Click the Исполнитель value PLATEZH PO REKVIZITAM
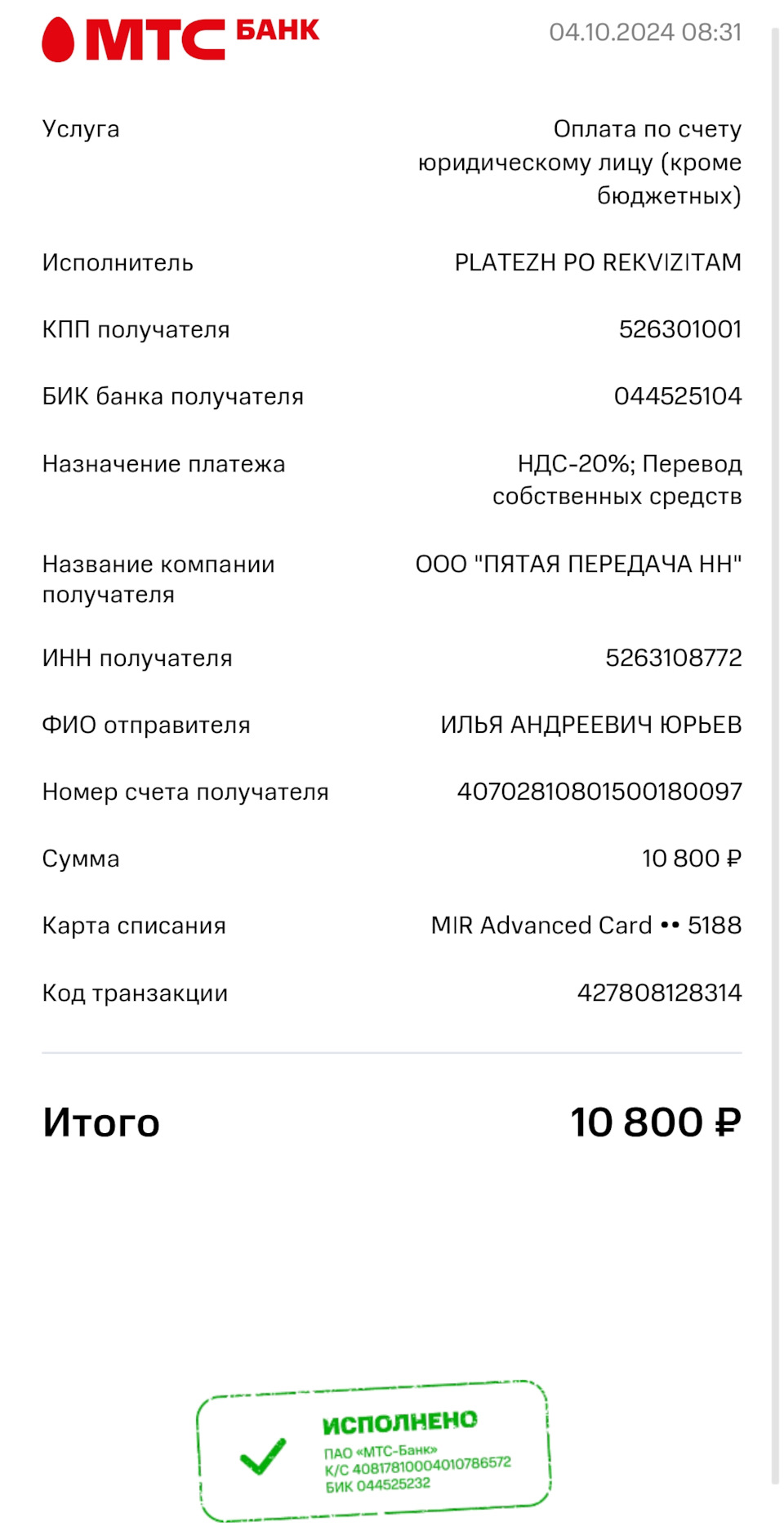784x1540 pixels. point(597,262)
